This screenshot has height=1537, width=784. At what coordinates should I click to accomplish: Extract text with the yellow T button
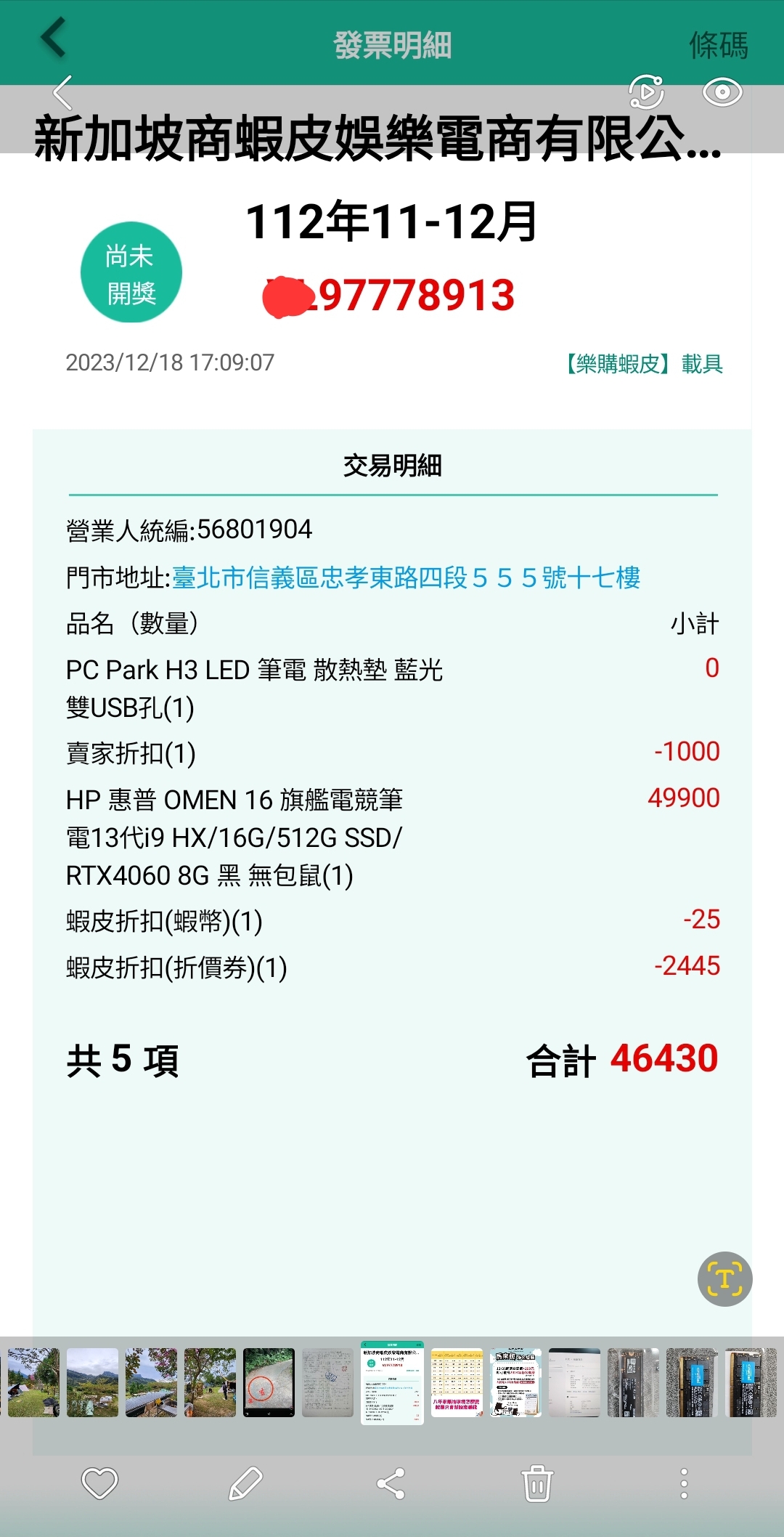724,1279
